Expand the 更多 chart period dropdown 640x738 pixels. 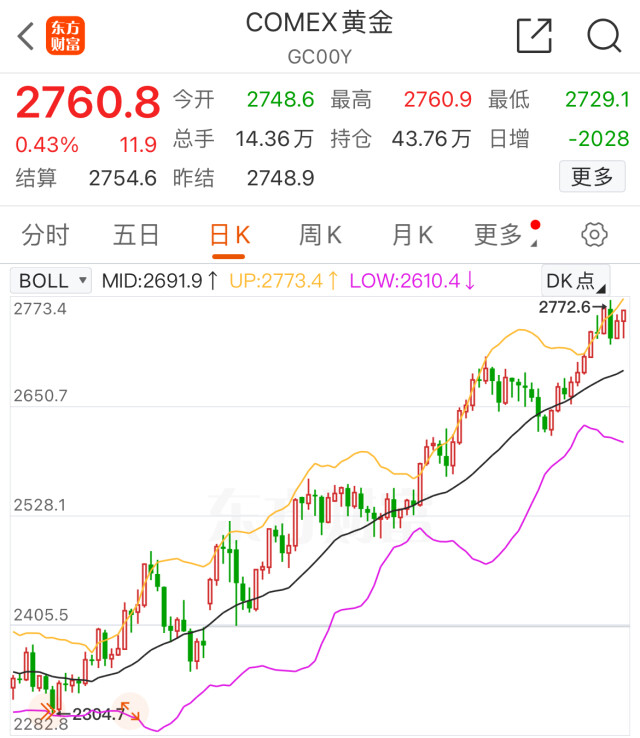click(x=503, y=235)
